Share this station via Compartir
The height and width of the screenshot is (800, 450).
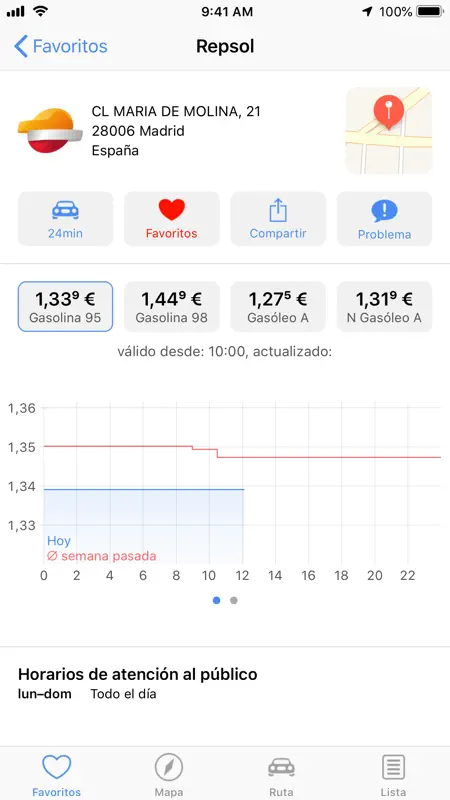pyautogui.click(x=278, y=219)
